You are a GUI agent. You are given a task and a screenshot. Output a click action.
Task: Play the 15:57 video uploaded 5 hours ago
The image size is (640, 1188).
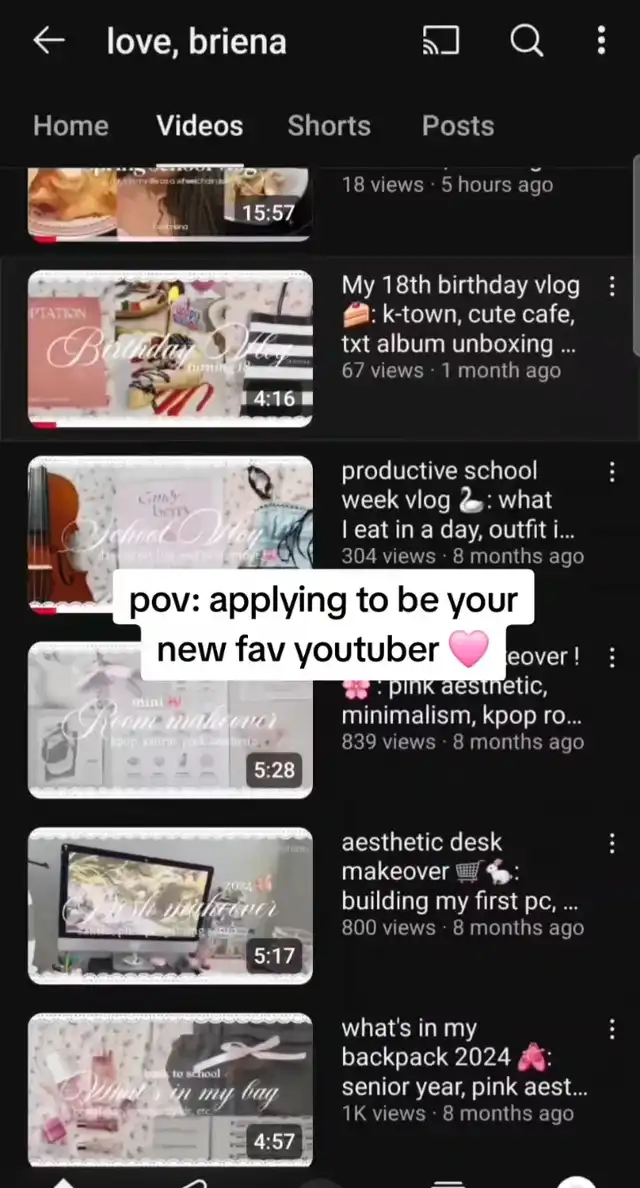pyautogui.click(x=170, y=203)
